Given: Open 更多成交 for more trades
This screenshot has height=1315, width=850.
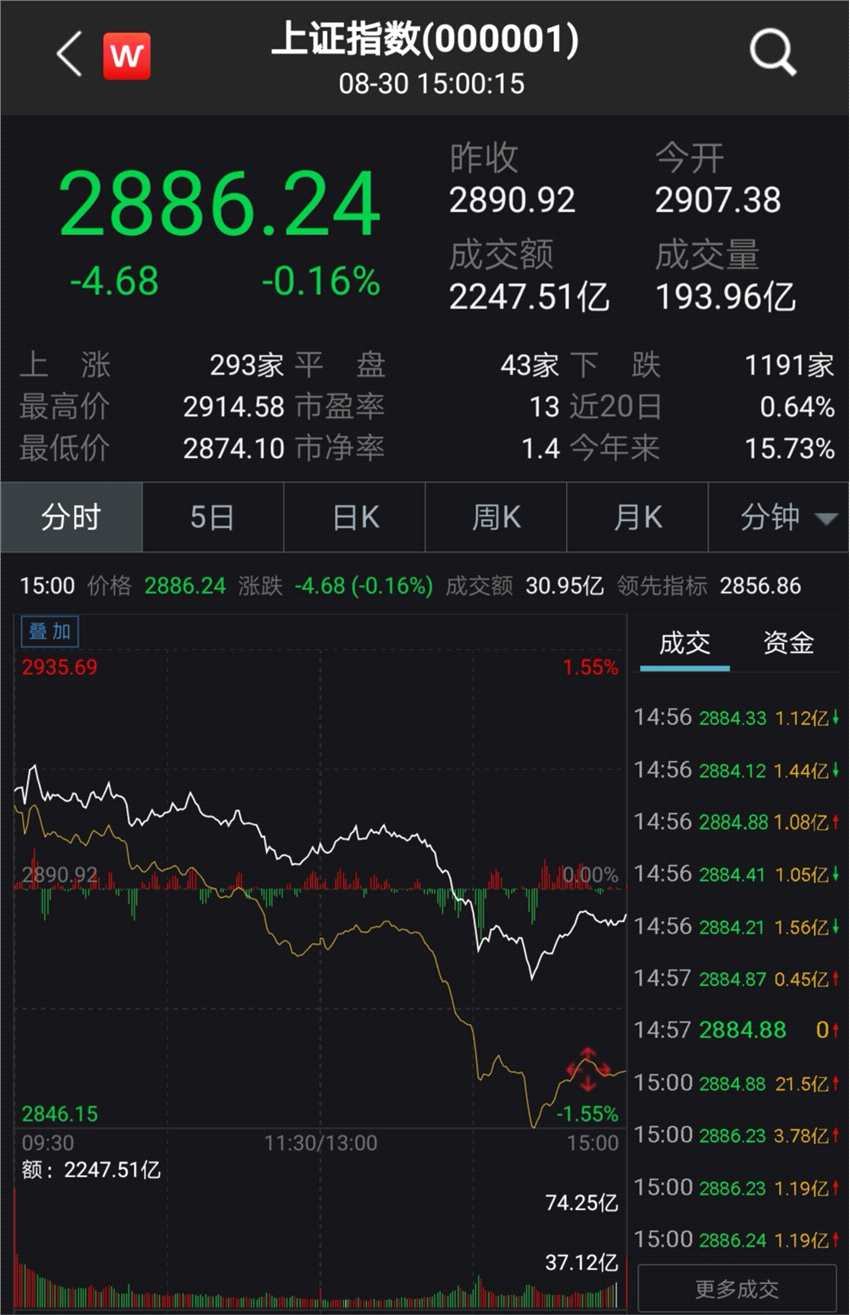Looking at the screenshot, I should [x=736, y=1289].
